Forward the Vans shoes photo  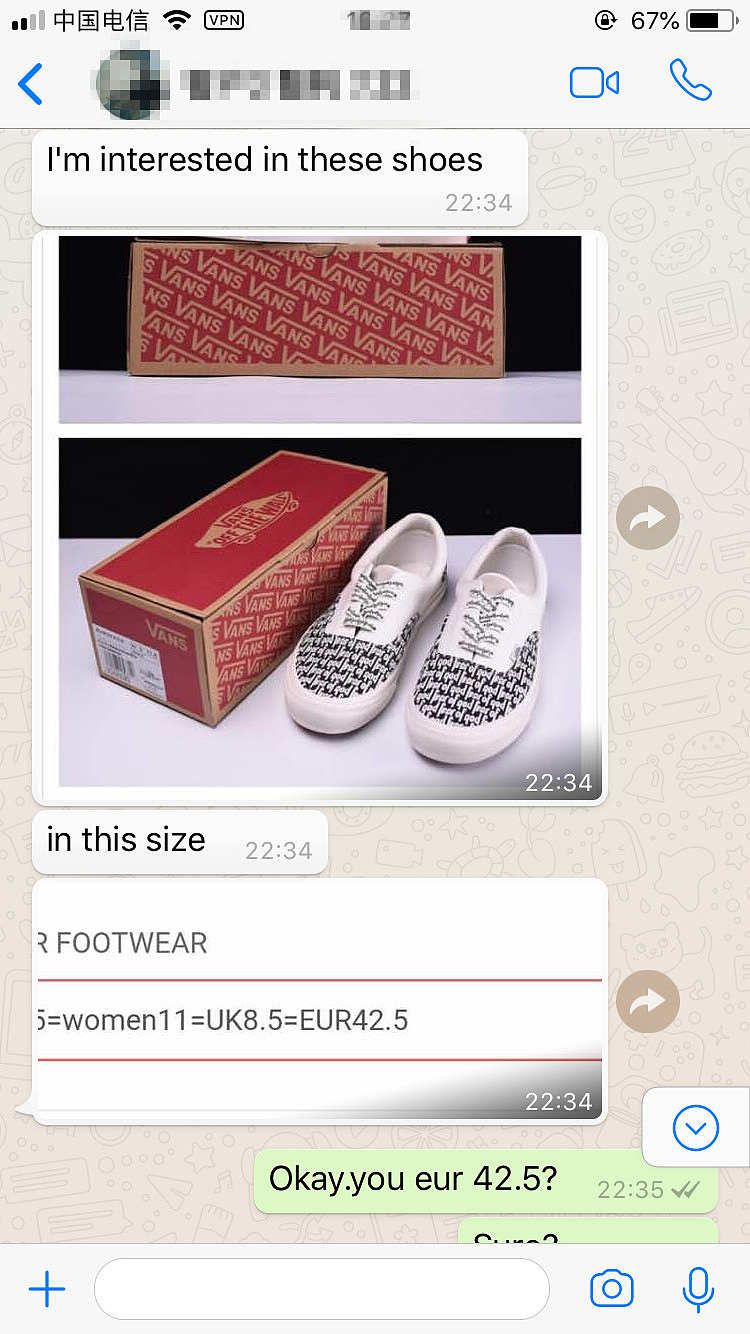(647, 517)
